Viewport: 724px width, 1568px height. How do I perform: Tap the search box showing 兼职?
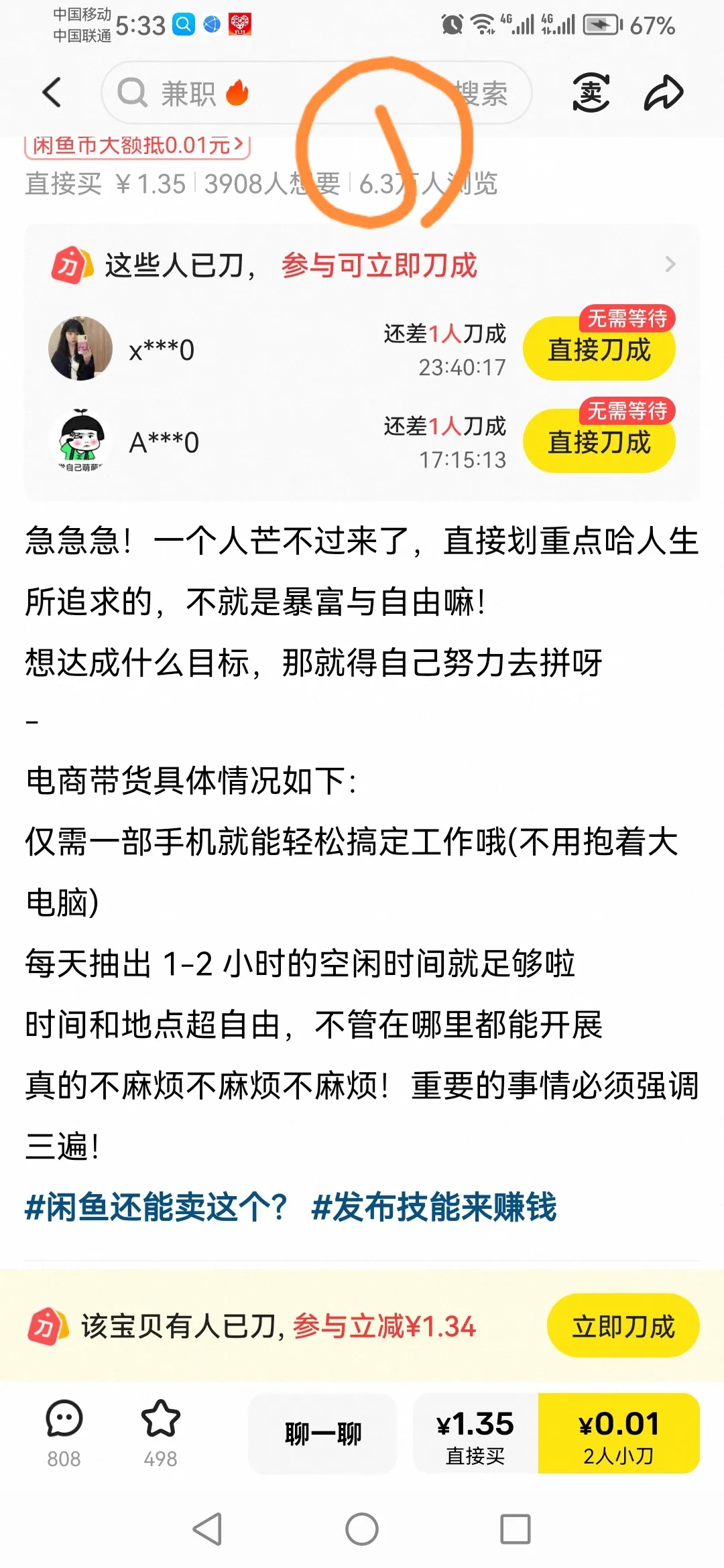268,92
